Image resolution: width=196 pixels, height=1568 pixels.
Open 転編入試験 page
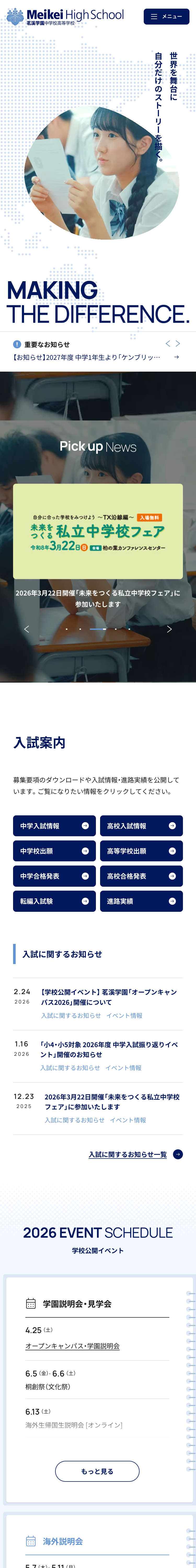(x=54, y=901)
